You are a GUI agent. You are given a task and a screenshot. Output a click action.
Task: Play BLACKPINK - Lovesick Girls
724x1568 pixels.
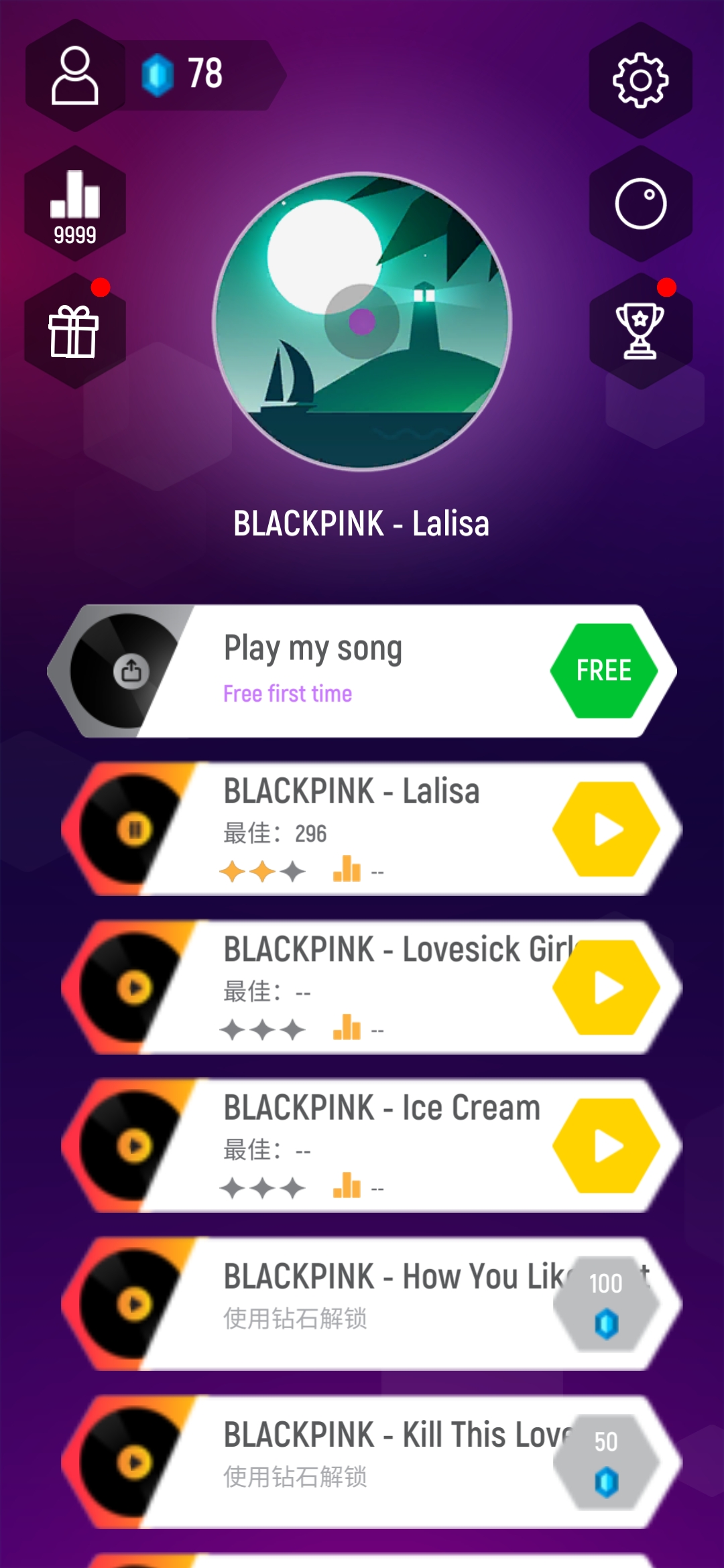click(607, 988)
